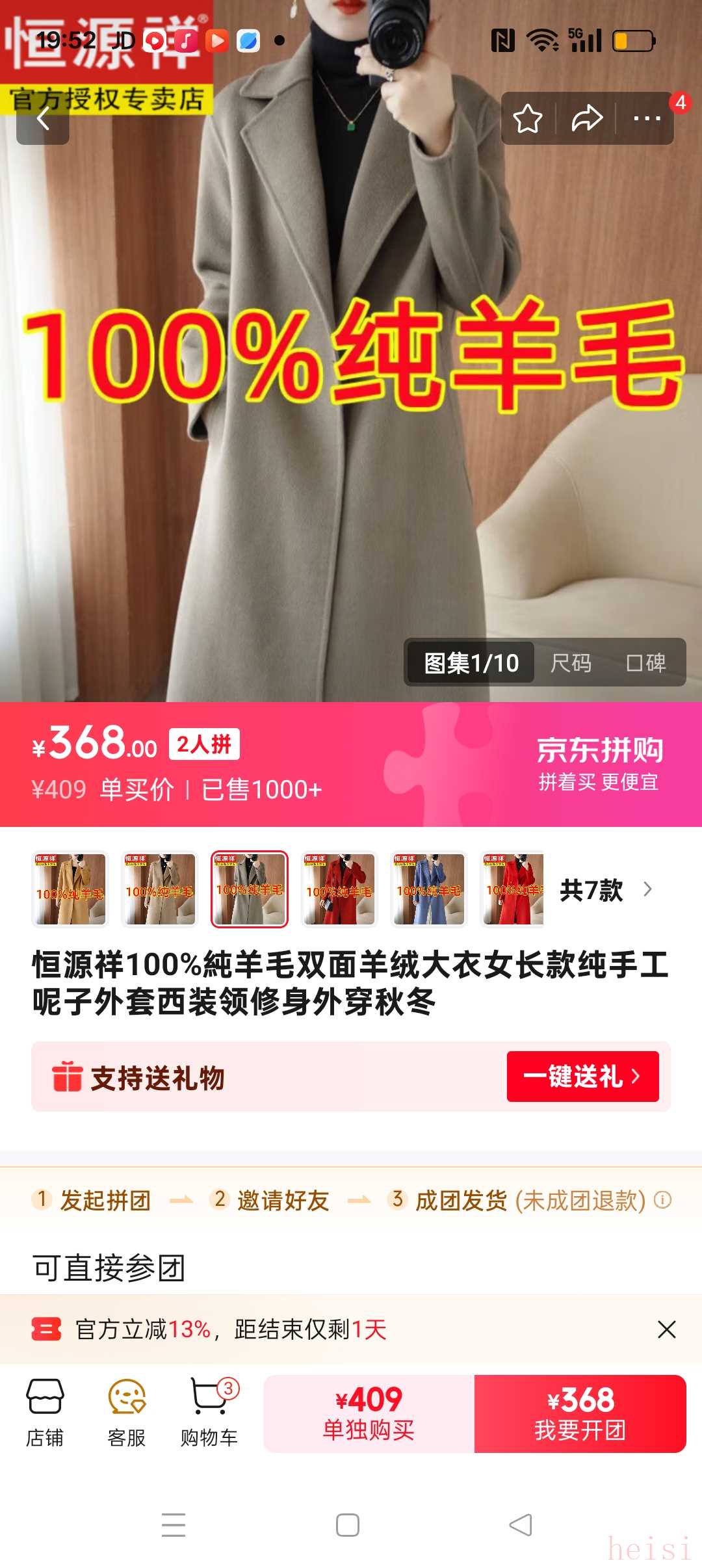Share this coat listing

[586, 119]
